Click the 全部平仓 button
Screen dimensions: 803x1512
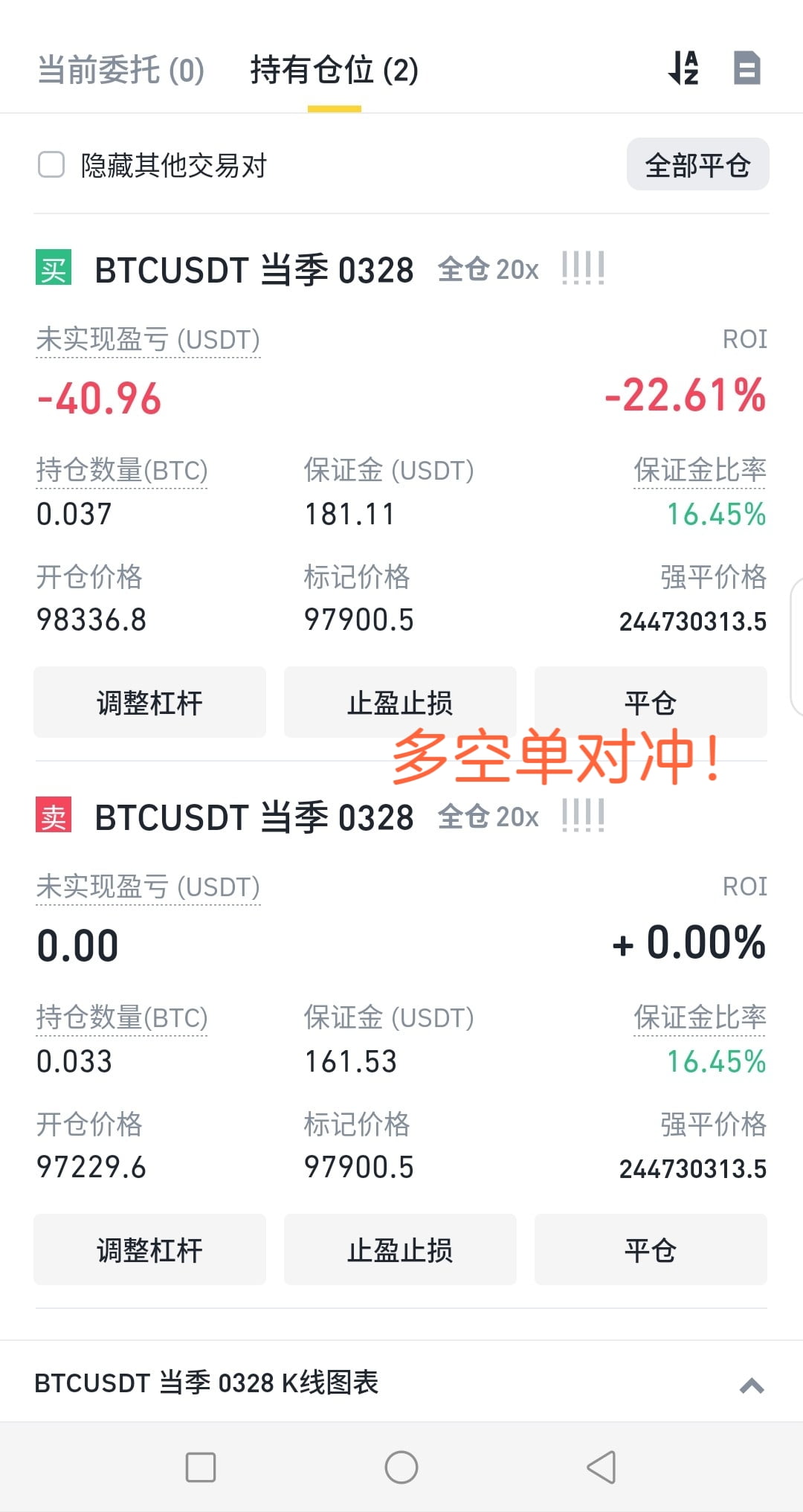tap(697, 164)
